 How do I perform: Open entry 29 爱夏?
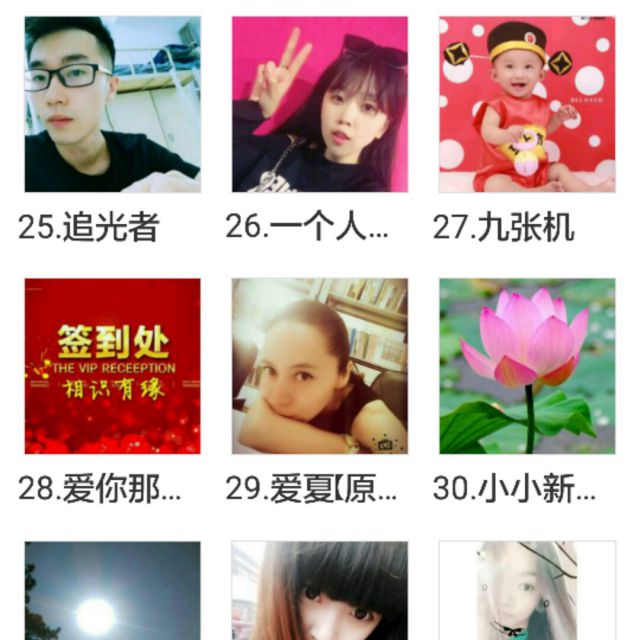[x=320, y=366]
